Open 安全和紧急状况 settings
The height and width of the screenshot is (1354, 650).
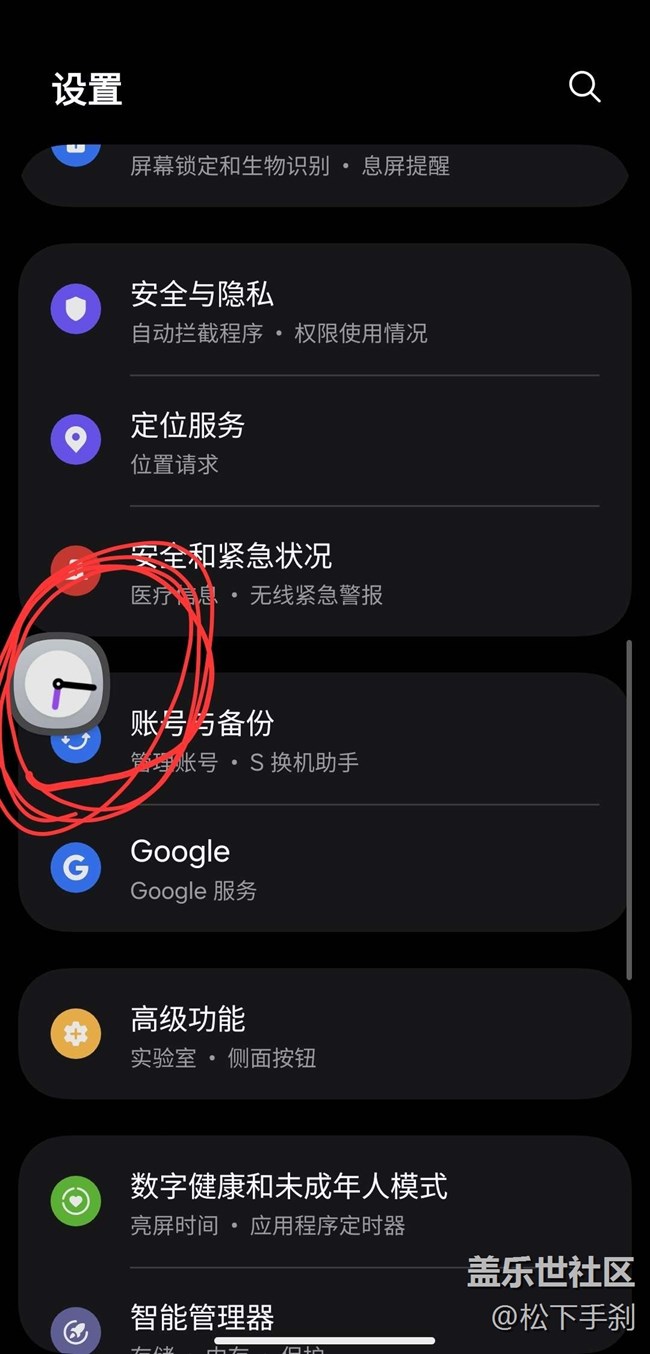tap(325, 571)
